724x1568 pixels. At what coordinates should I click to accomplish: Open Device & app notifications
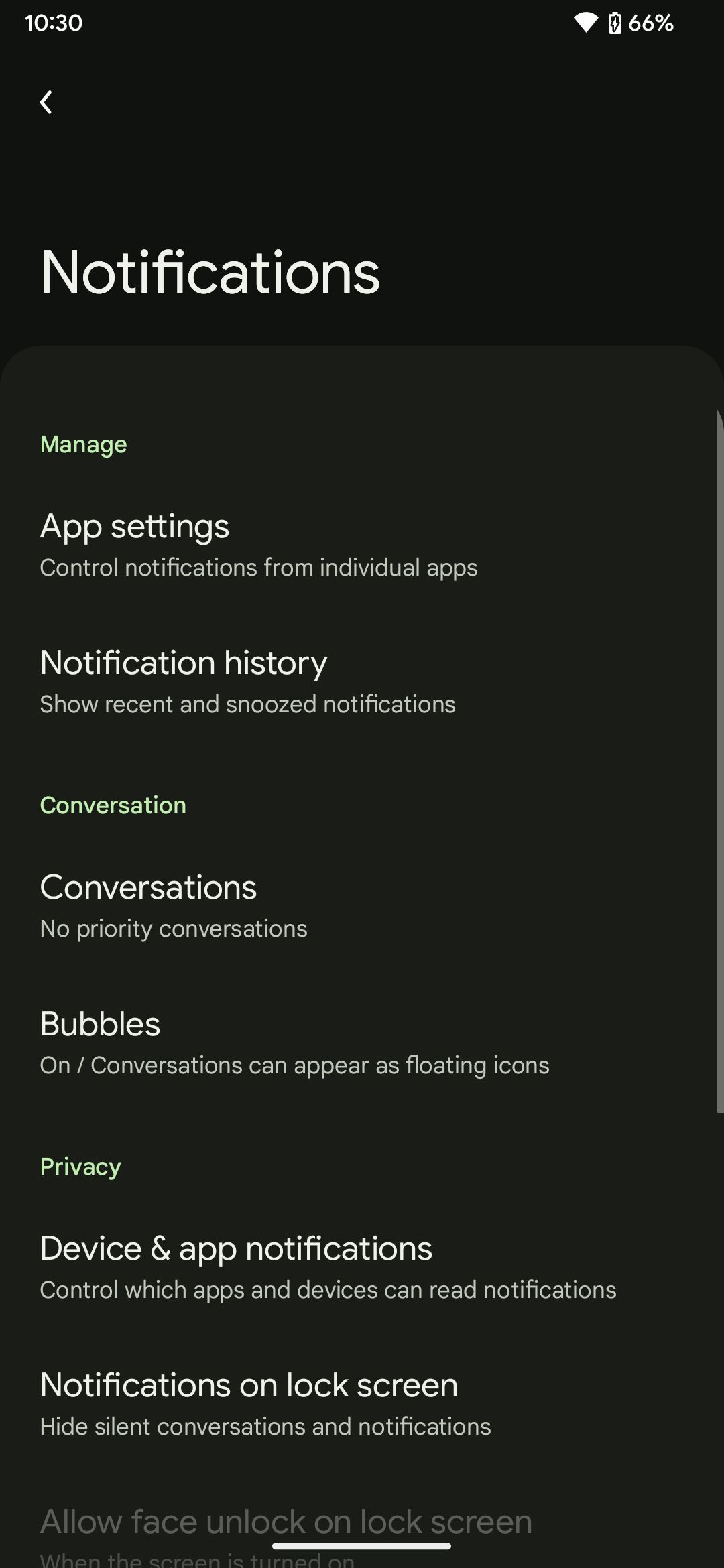[237, 1248]
